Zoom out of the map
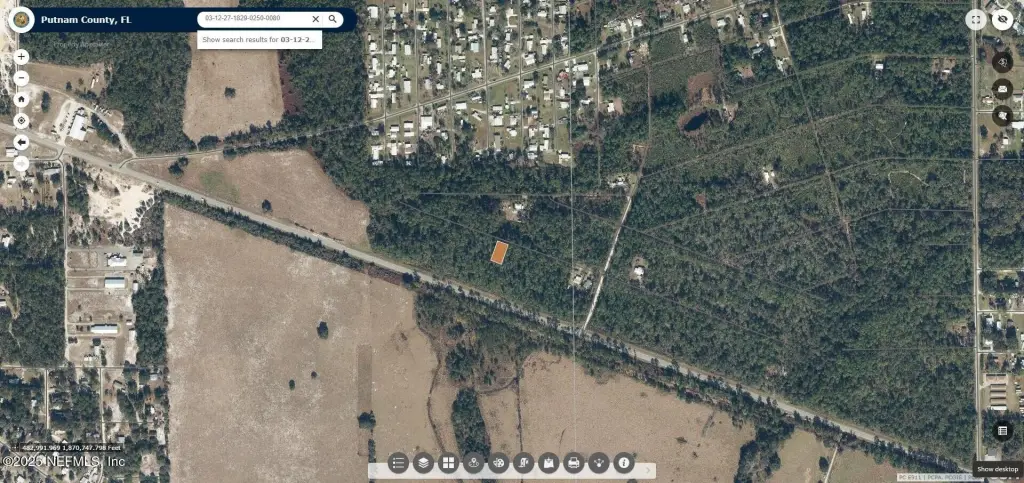The width and height of the screenshot is (1024, 483). [22, 77]
